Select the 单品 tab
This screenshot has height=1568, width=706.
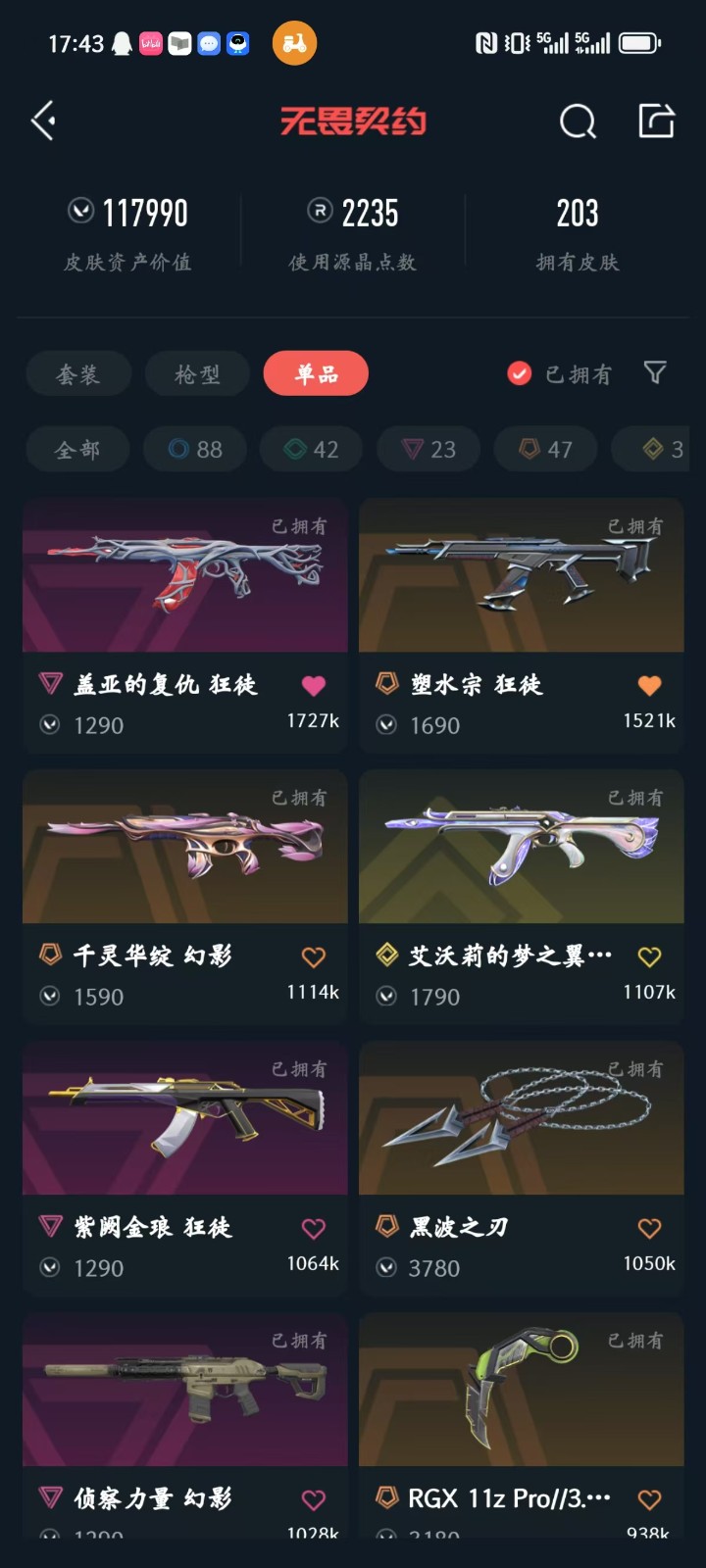[316, 373]
